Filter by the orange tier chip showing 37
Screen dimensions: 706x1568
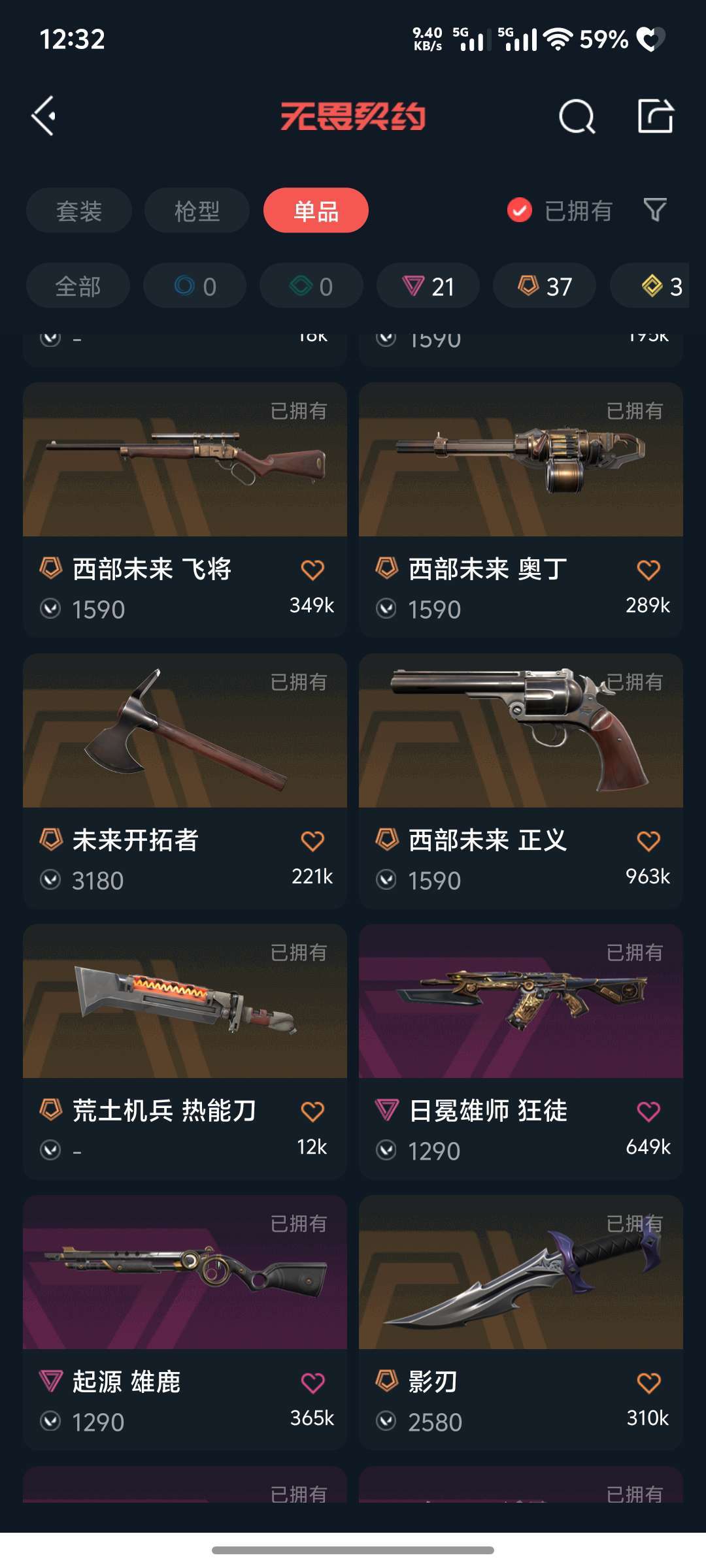coord(545,286)
